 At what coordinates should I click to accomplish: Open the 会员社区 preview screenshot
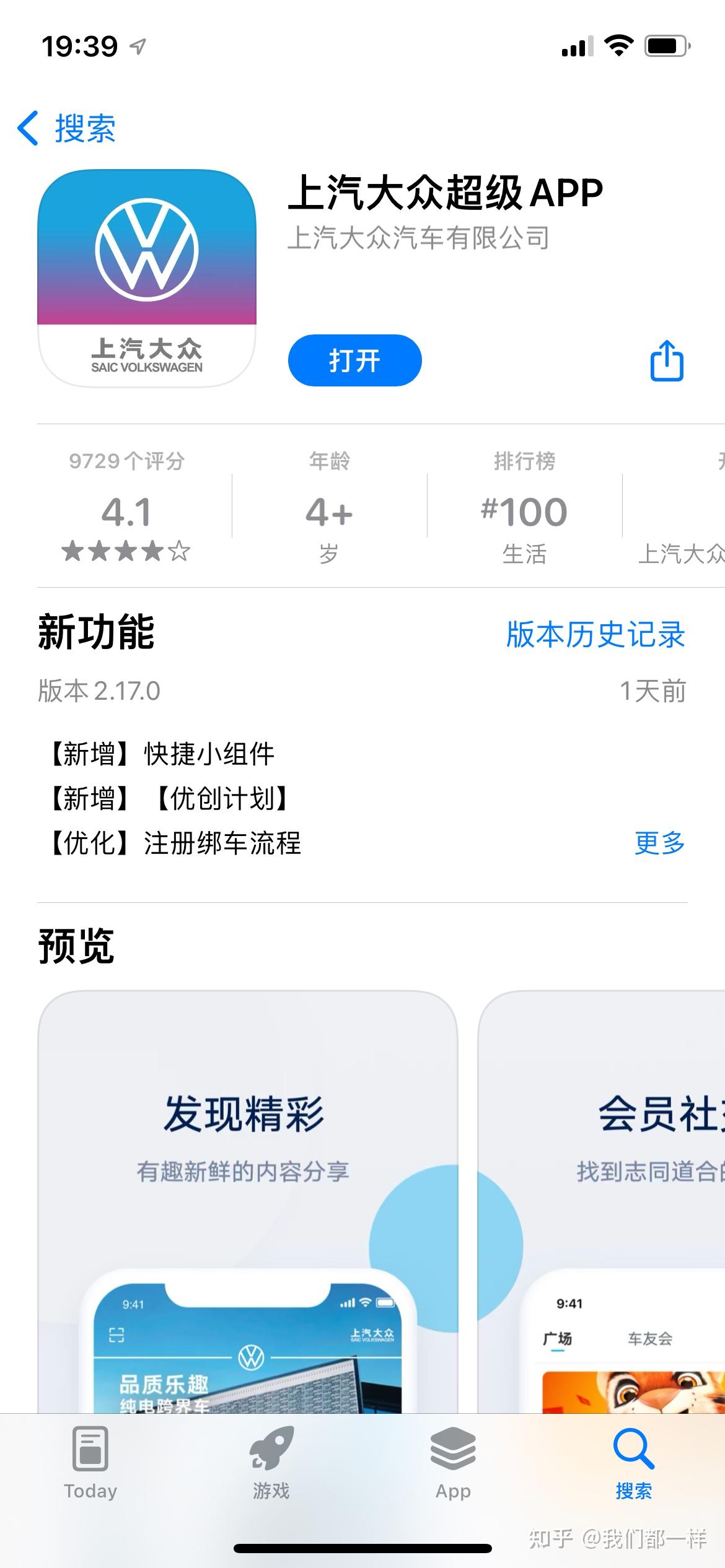[x=601, y=1201]
